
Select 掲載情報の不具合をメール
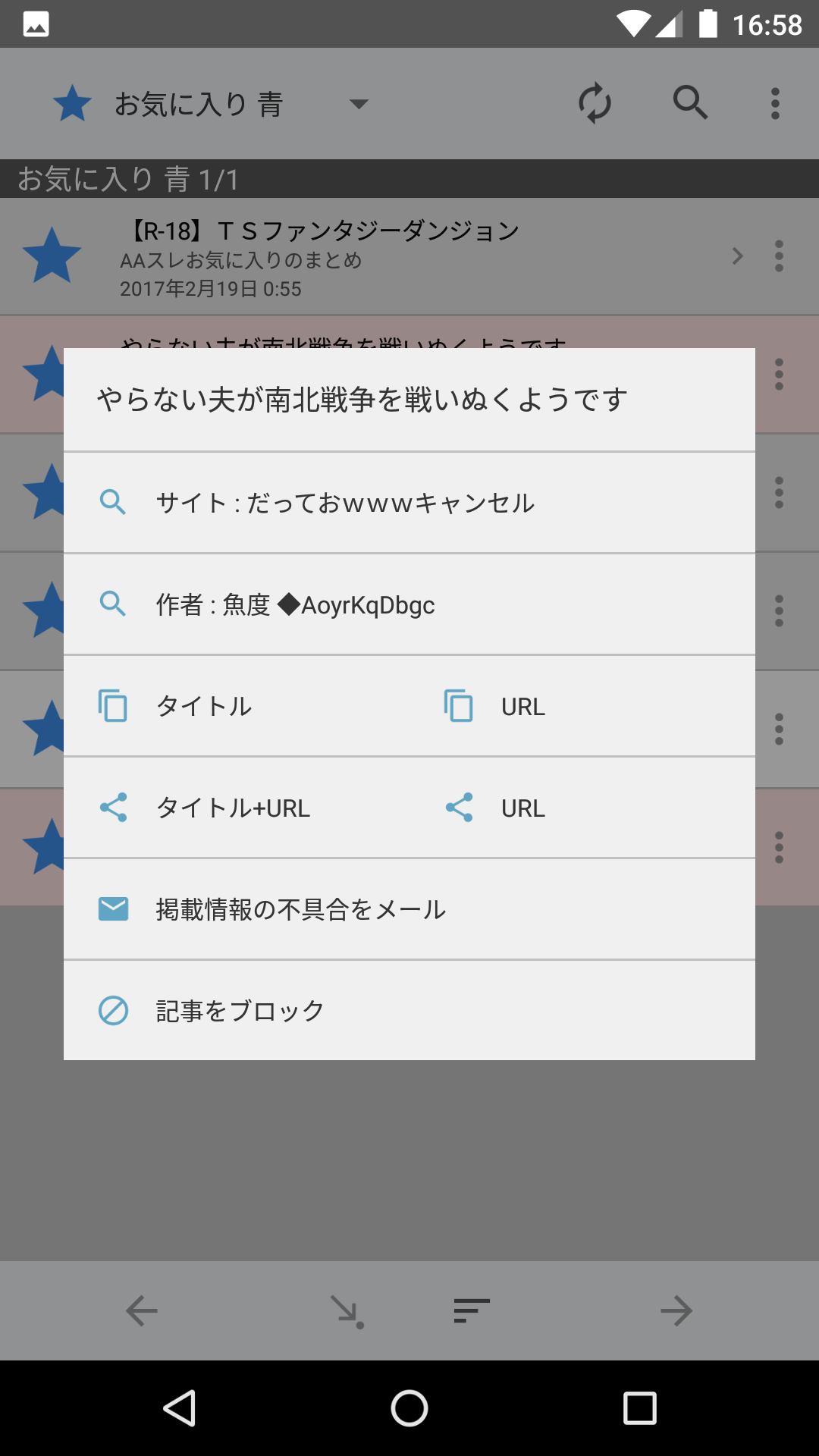click(301, 909)
